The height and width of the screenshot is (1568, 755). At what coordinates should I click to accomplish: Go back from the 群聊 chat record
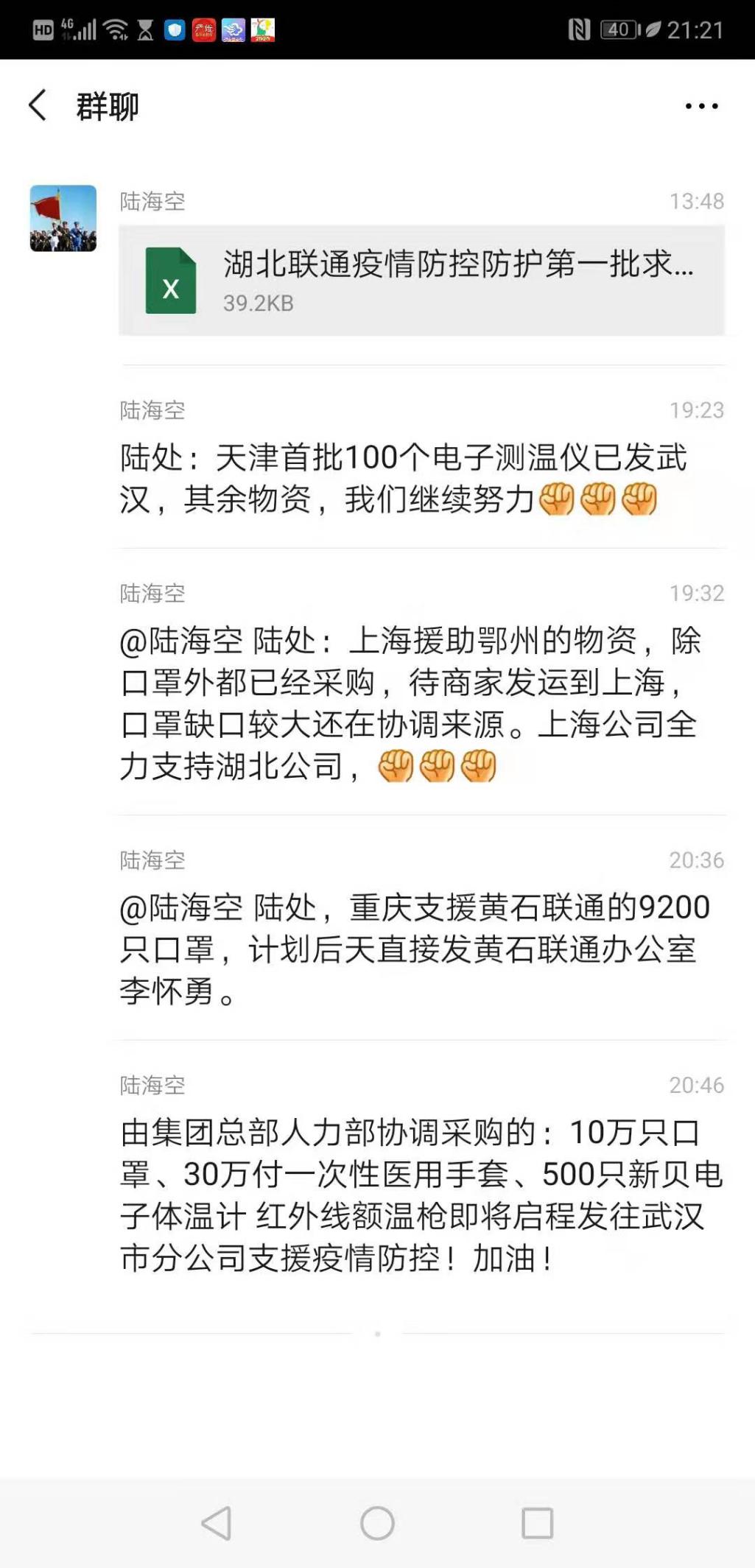point(38,105)
